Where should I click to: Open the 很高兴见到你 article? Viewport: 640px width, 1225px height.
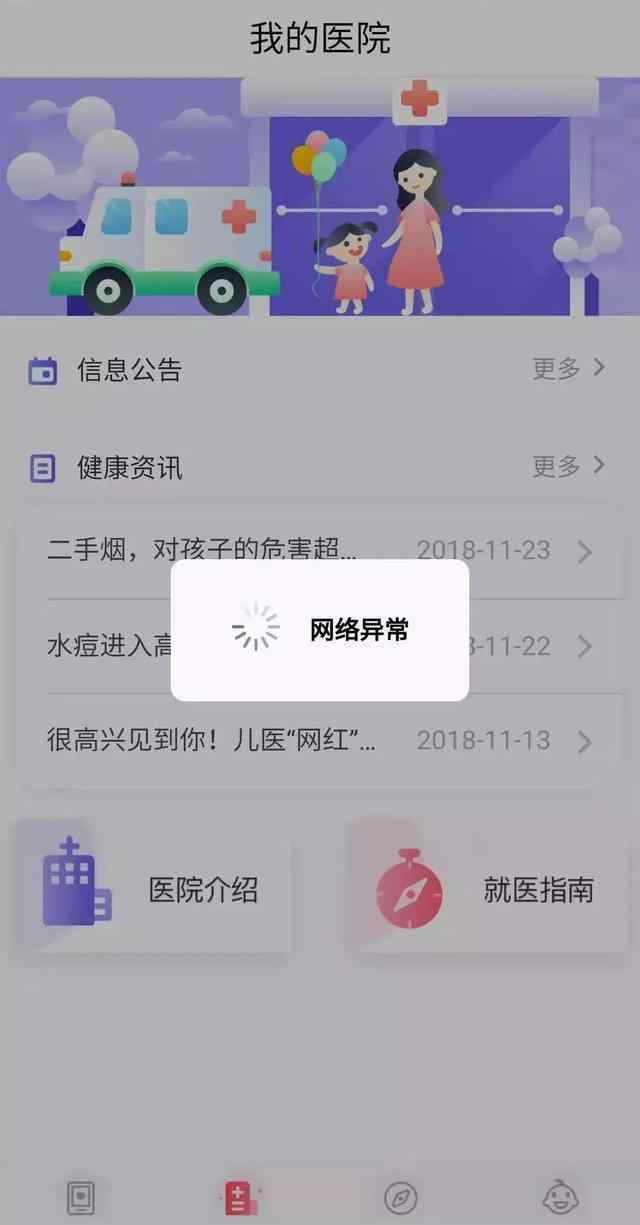320,741
